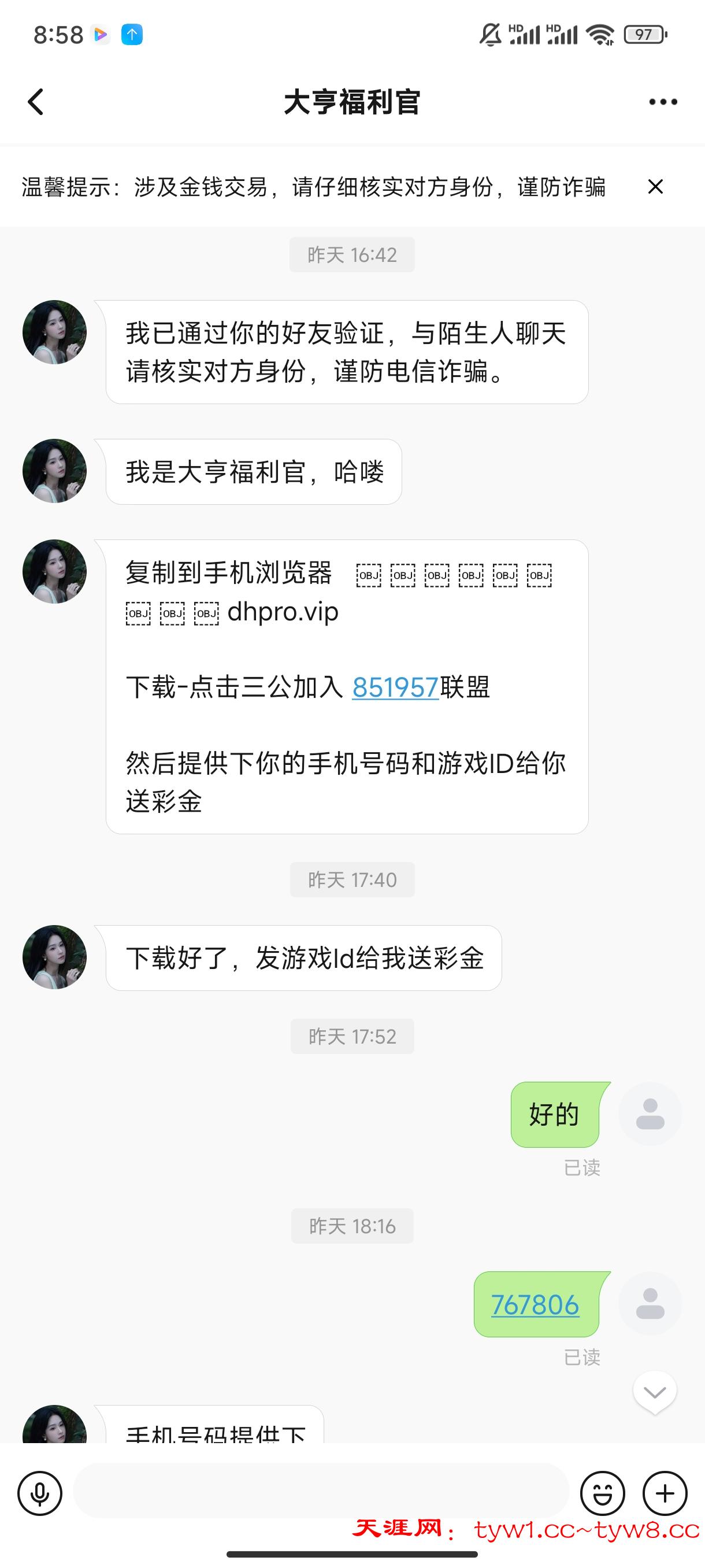Switch to voice message input
The image size is (705, 1568).
click(40, 1492)
